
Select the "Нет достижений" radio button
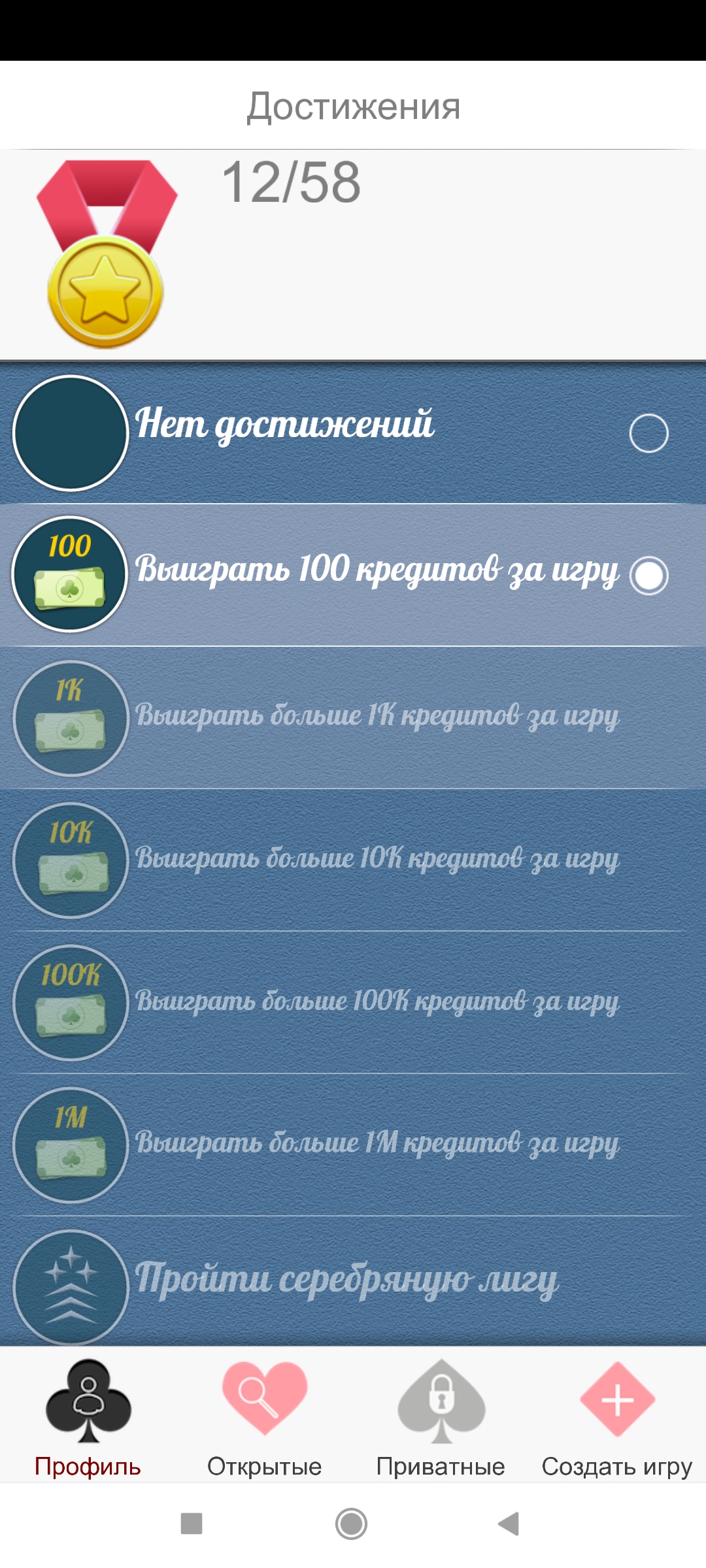coord(648,433)
